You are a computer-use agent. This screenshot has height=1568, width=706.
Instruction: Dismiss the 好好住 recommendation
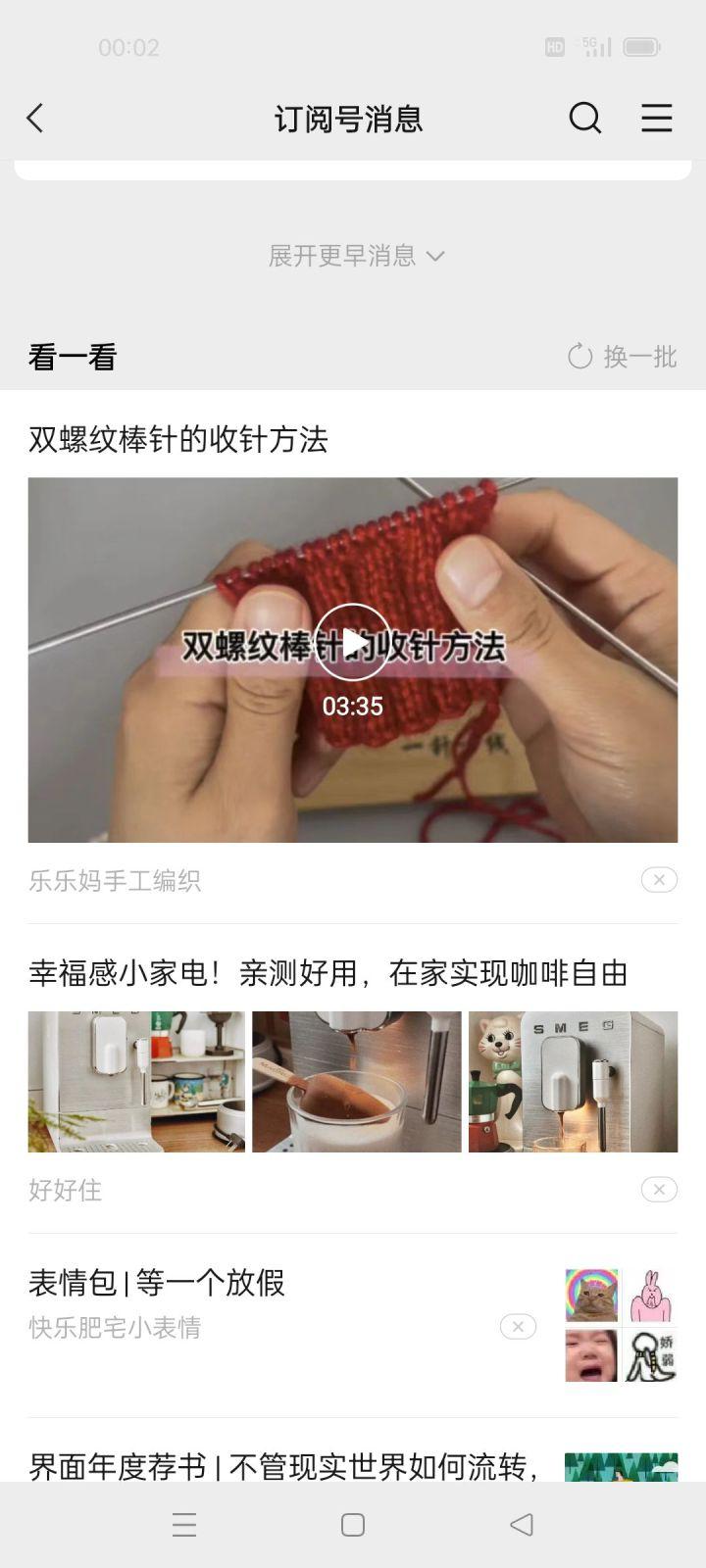[x=659, y=1190]
